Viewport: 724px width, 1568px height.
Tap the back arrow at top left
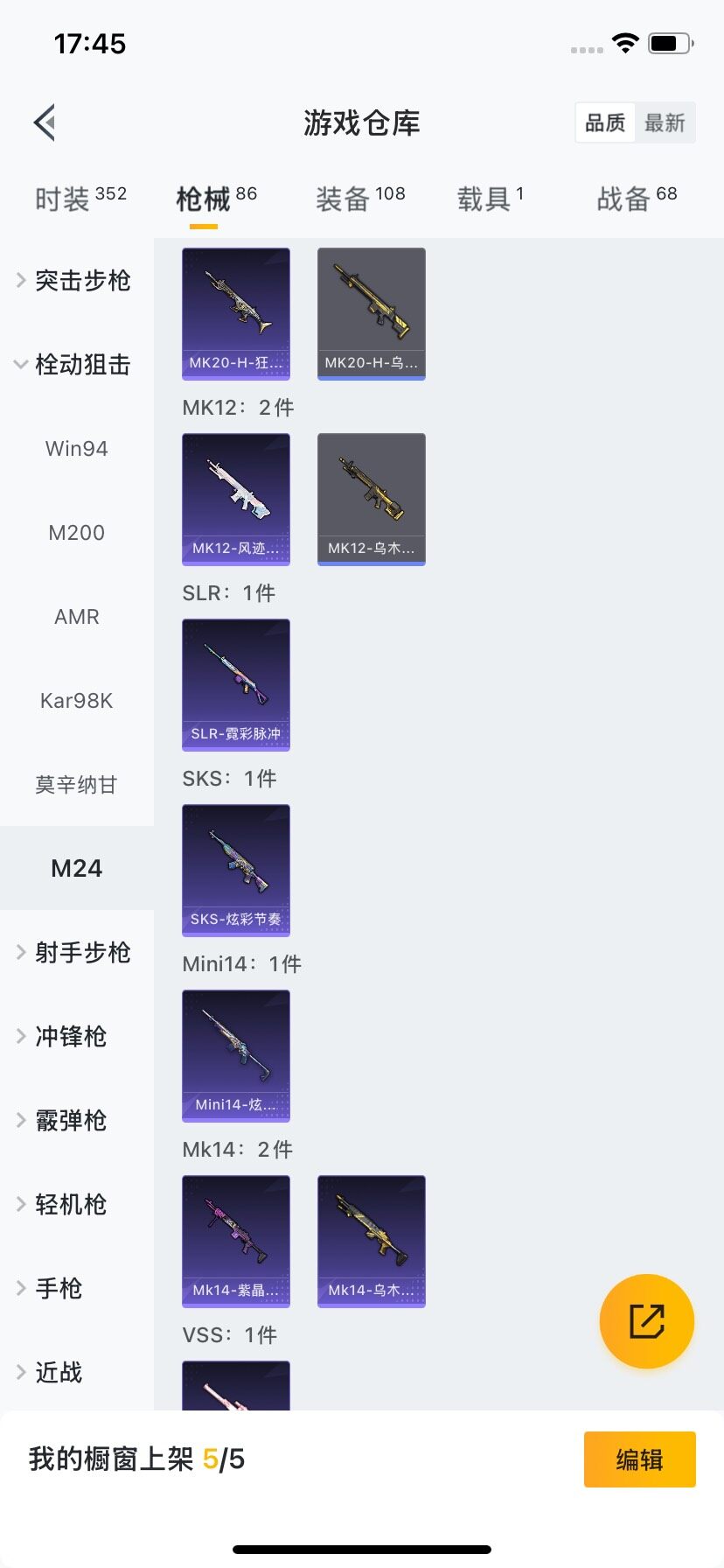click(44, 122)
